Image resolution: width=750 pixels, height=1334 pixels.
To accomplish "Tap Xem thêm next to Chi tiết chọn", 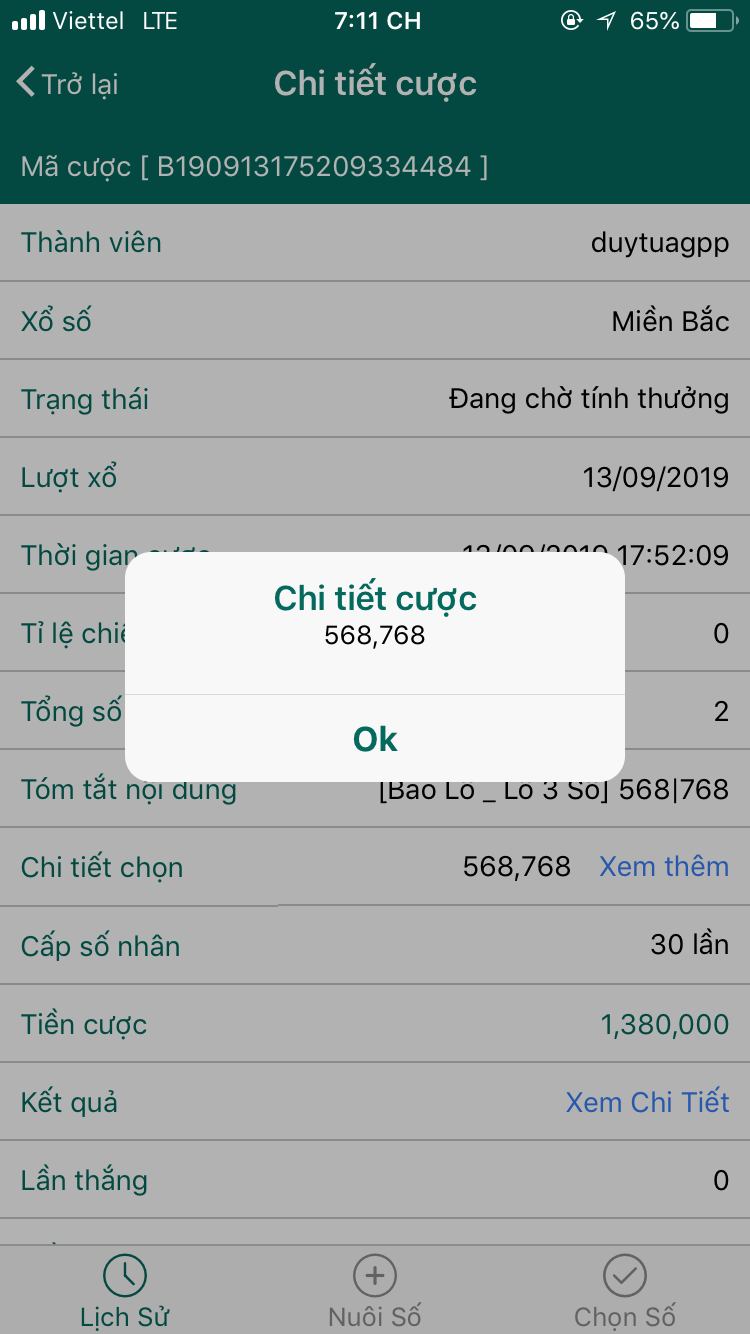I will pos(664,866).
